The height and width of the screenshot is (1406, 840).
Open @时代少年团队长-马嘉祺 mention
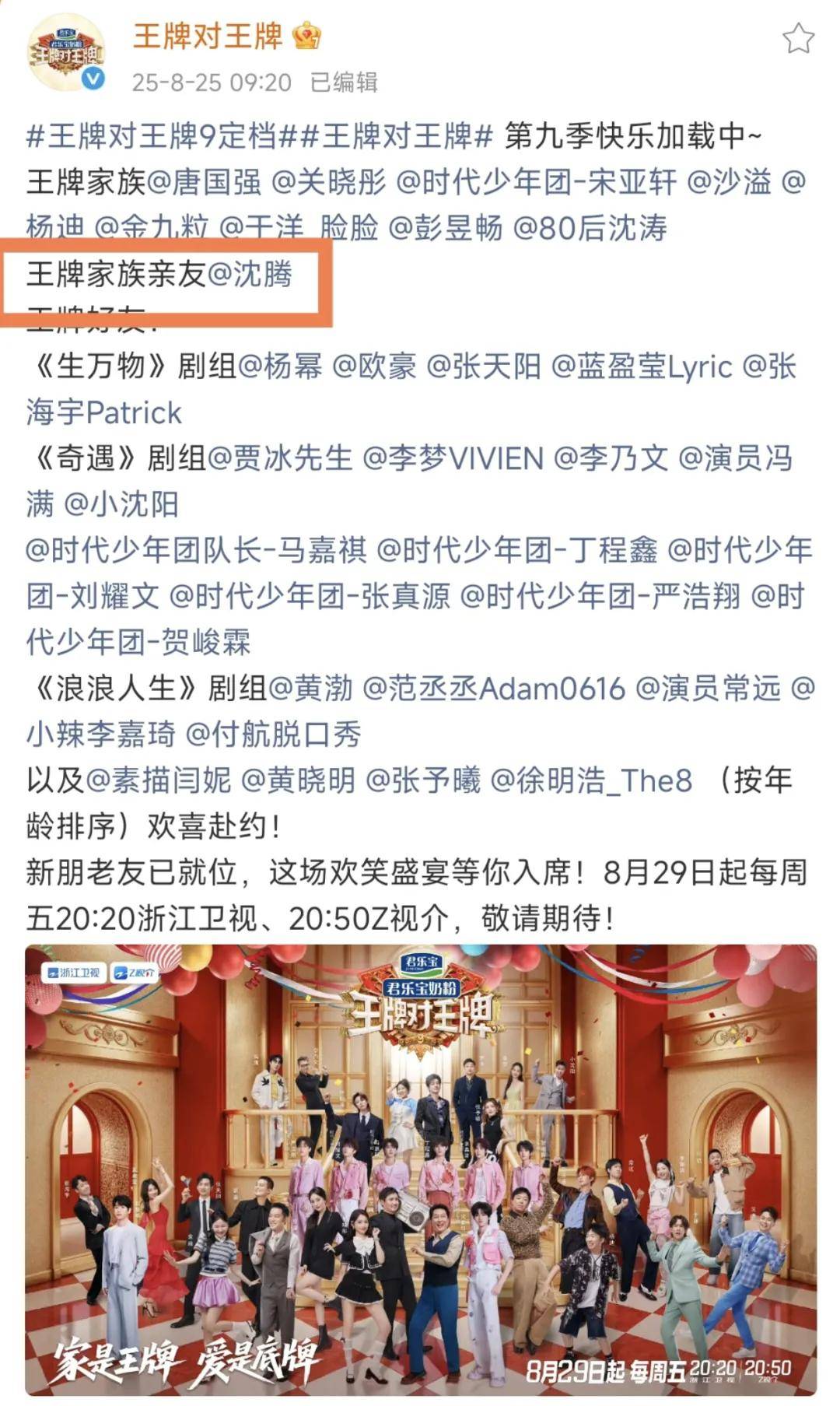(196, 550)
